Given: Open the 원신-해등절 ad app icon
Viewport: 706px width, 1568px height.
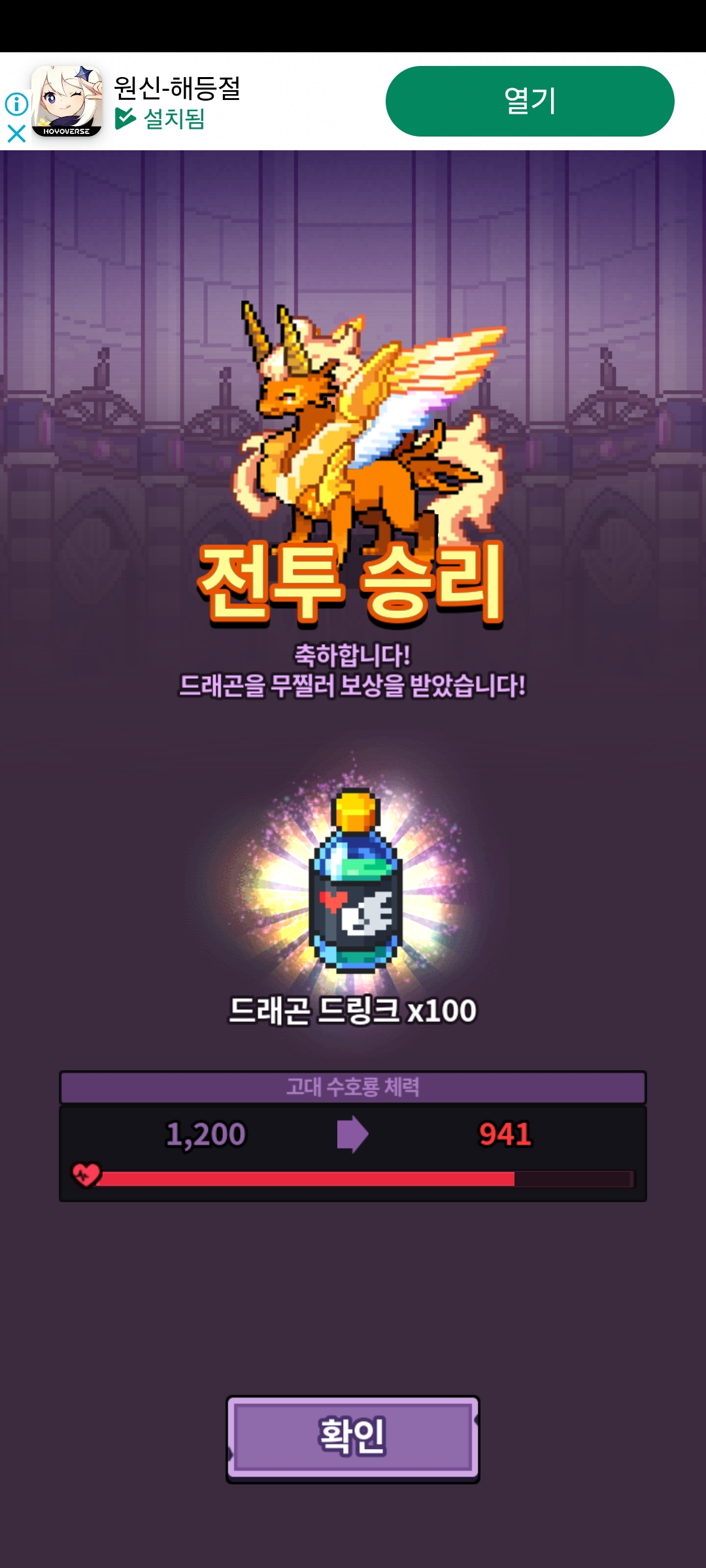Looking at the screenshot, I should point(67,101).
